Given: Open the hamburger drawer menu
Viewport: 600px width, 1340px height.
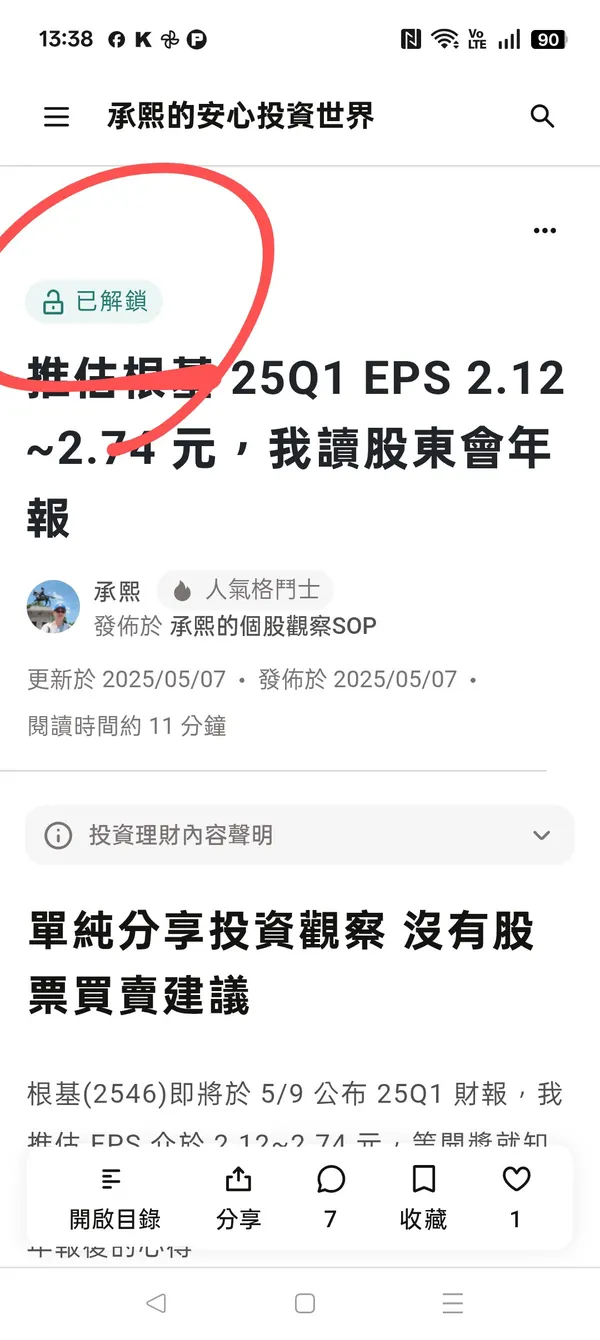Looking at the screenshot, I should click(57, 117).
